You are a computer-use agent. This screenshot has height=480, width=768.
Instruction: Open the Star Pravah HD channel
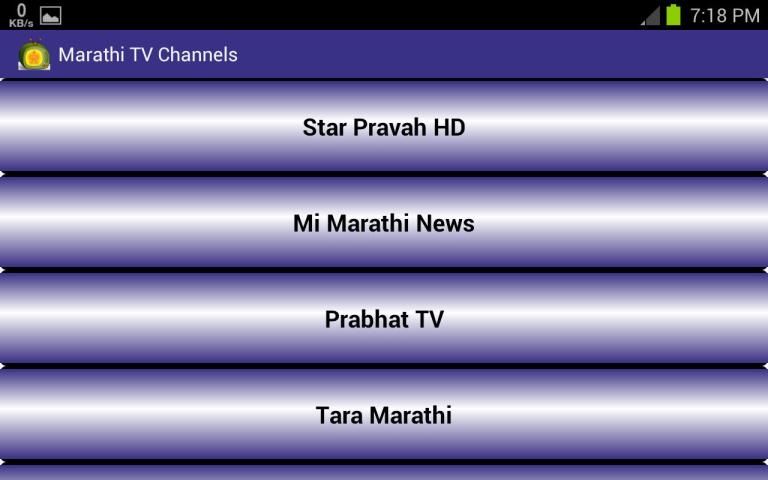point(384,127)
